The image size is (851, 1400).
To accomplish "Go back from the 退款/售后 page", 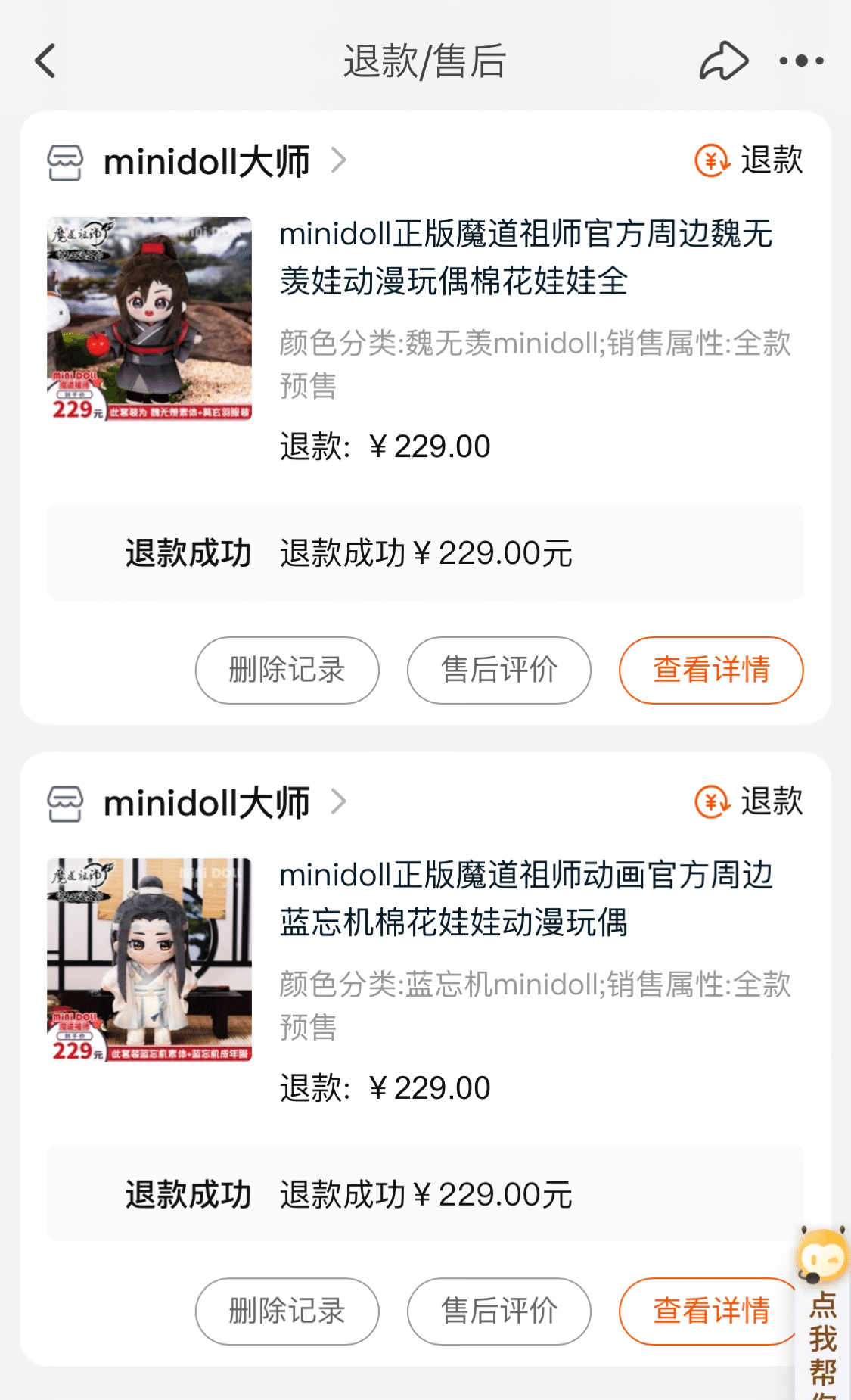I will coord(46,61).
